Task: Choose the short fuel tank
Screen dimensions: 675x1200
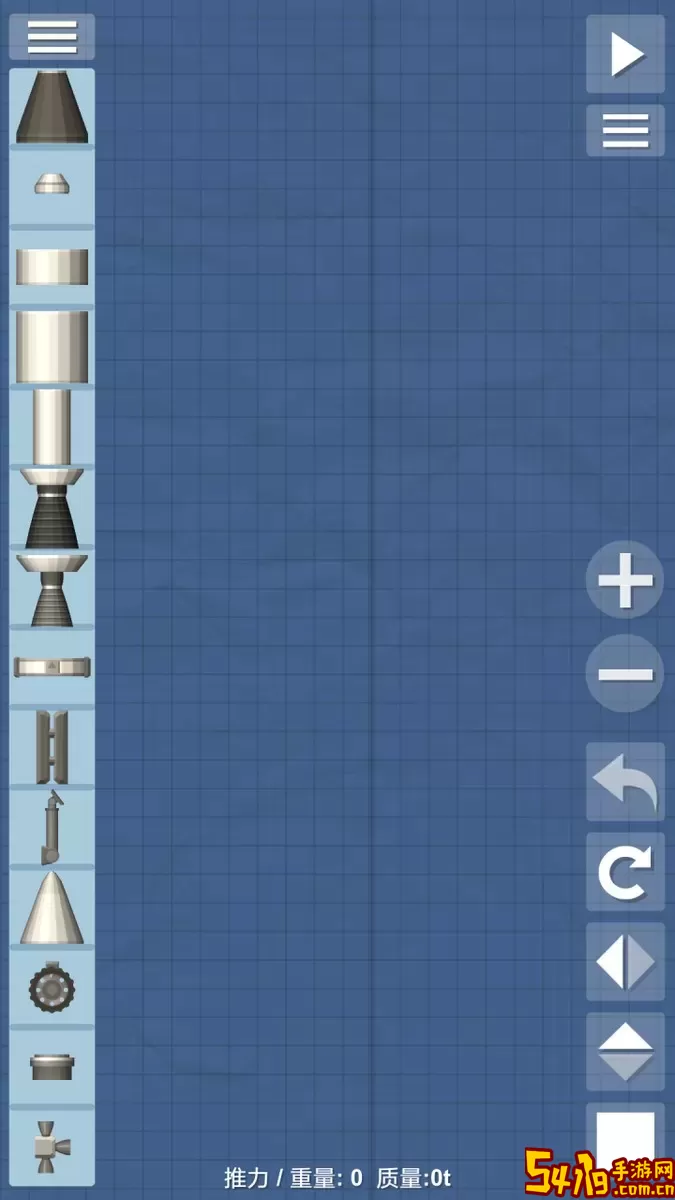Action: [52, 267]
